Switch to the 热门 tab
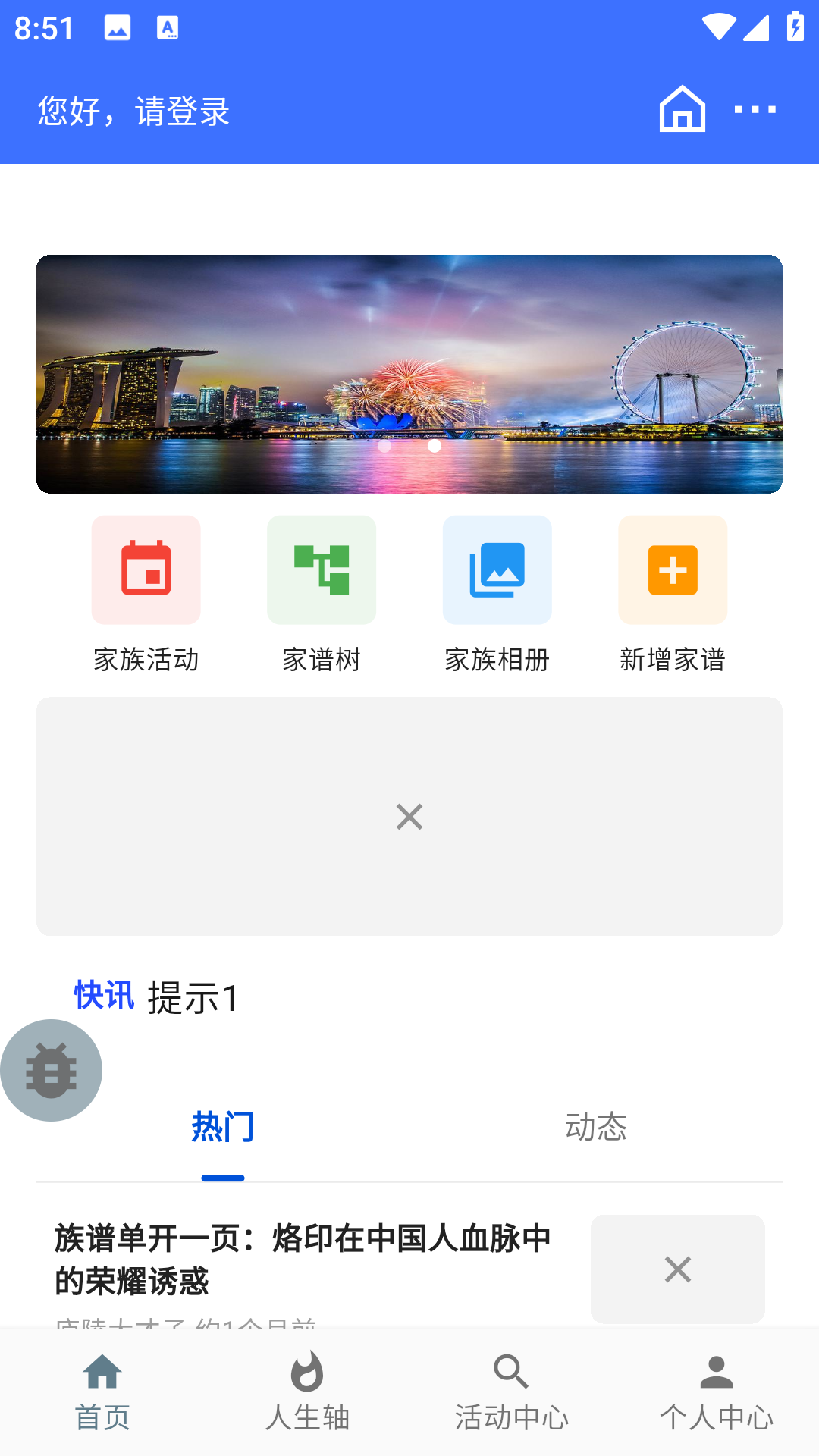Viewport: 819px width, 1456px height. pyautogui.click(x=223, y=1127)
